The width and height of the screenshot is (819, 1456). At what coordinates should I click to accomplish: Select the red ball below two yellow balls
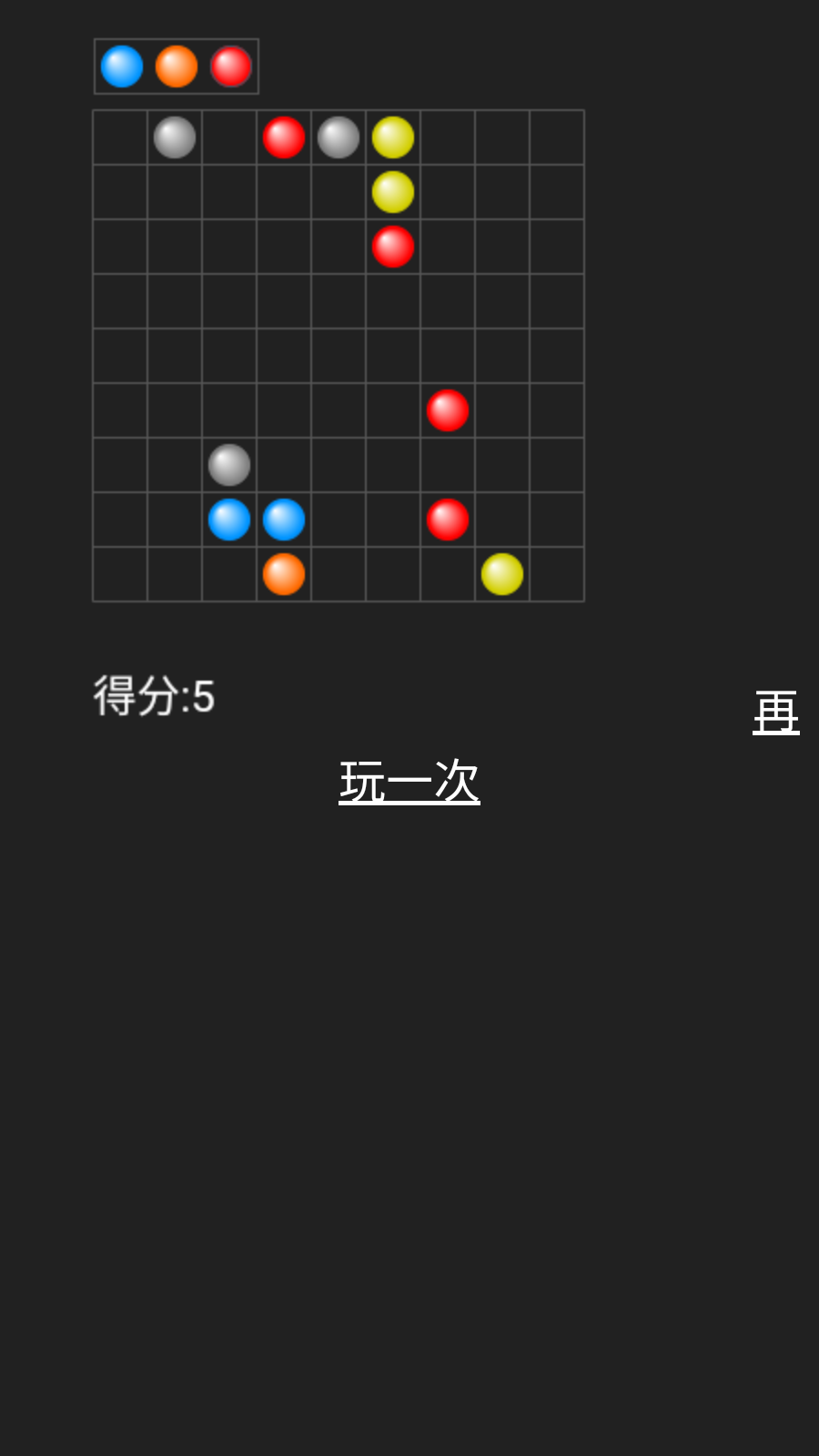click(393, 247)
